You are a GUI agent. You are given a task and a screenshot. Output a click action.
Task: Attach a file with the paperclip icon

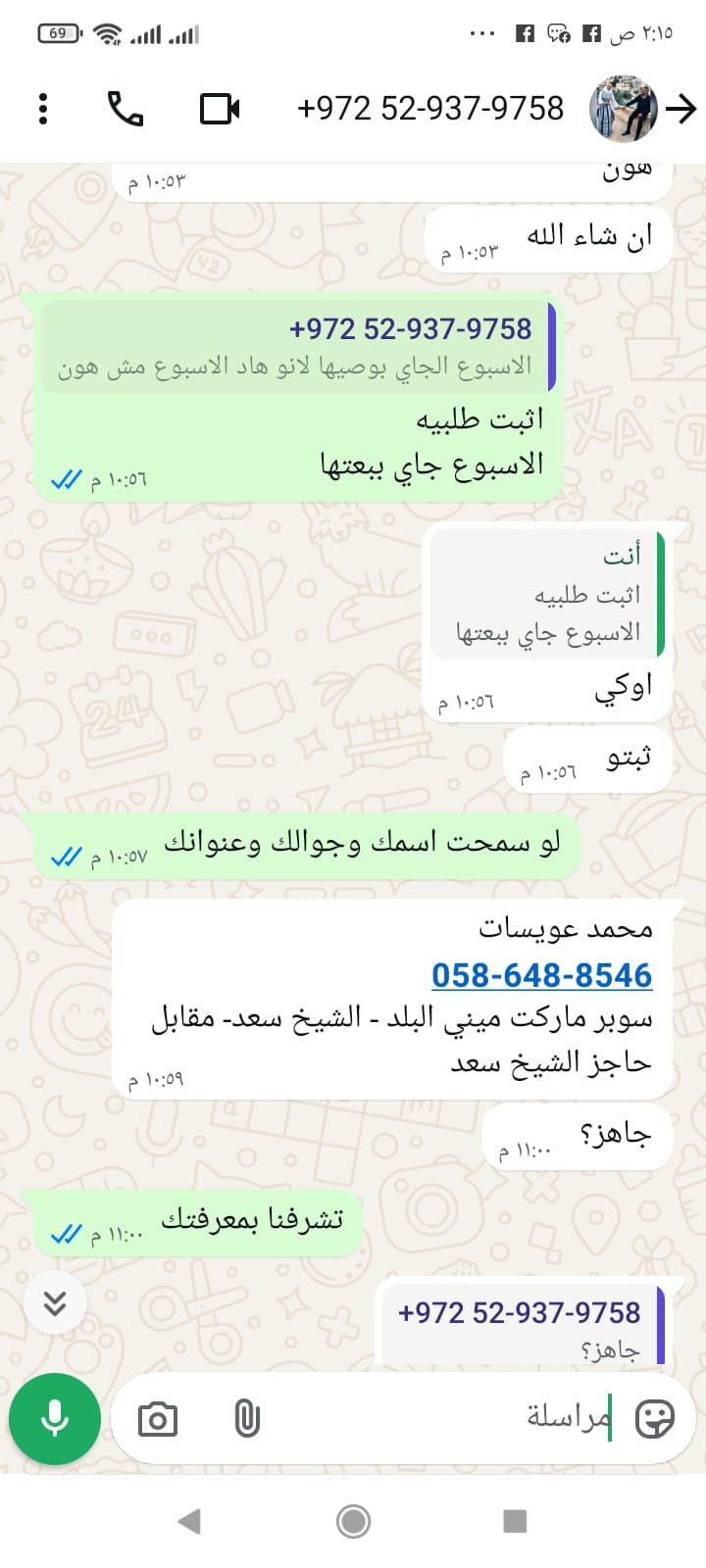(247, 1419)
